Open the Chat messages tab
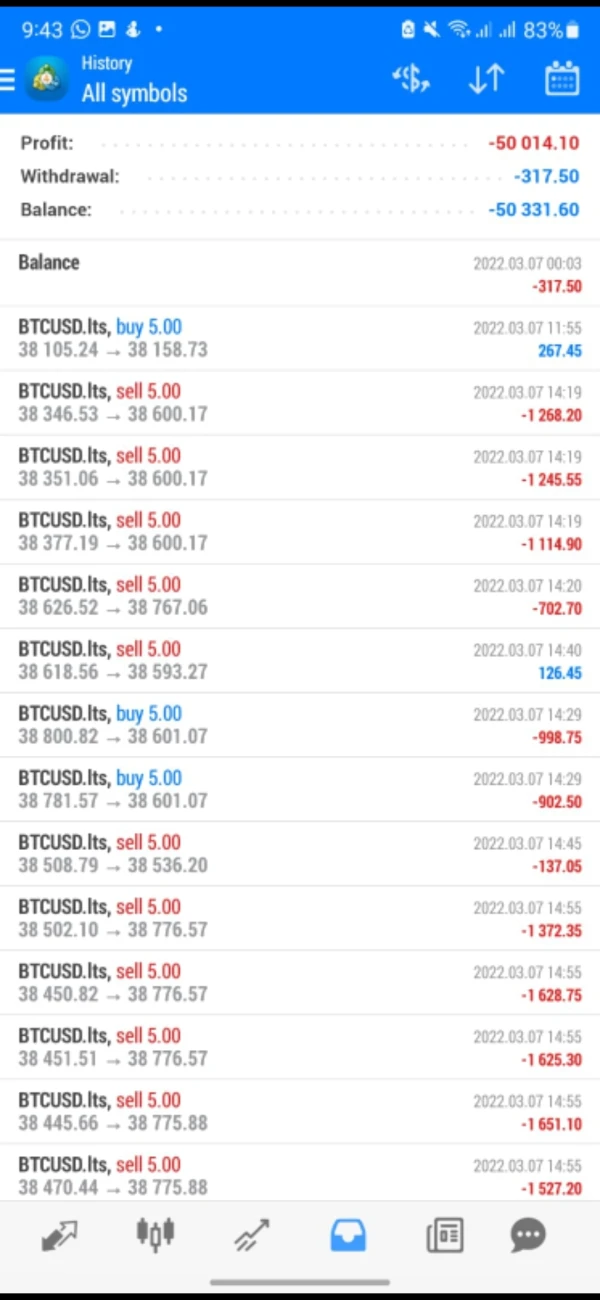 528,1236
